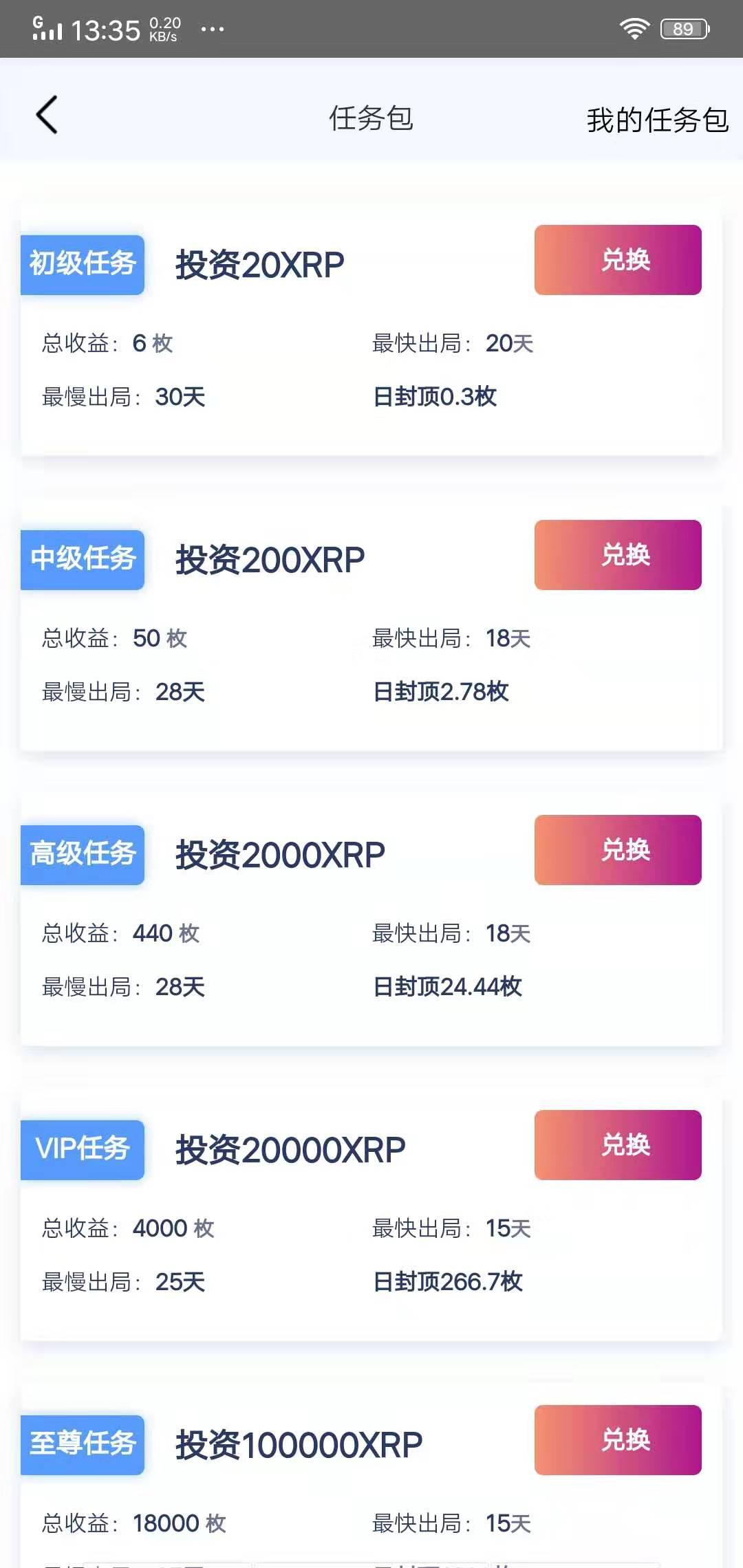
Task: Tap the 日封顶266.7枚 text on VIP card
Action: click(447, 1281)
